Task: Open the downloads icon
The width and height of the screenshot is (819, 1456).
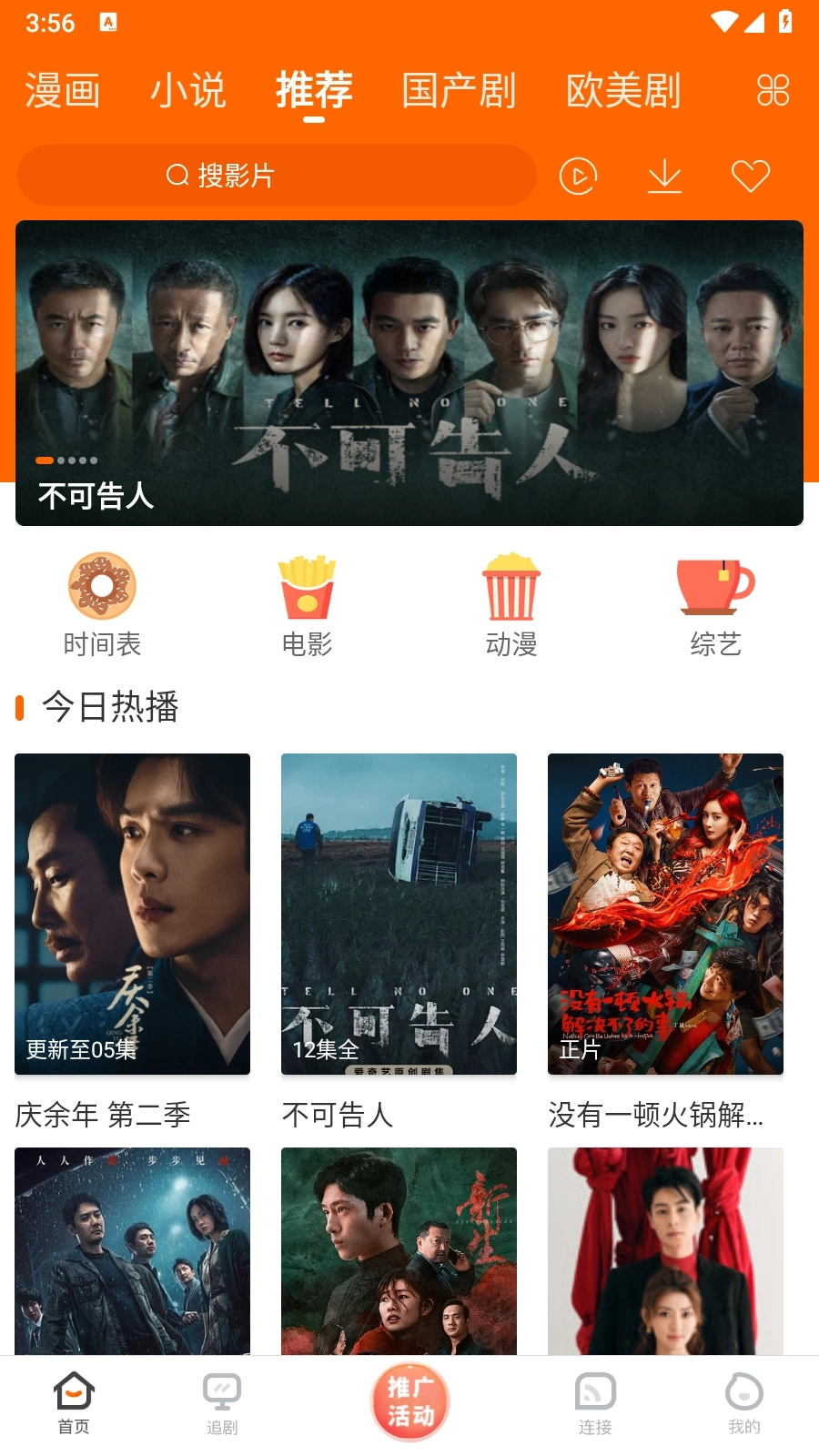Action: coord(664,176)
